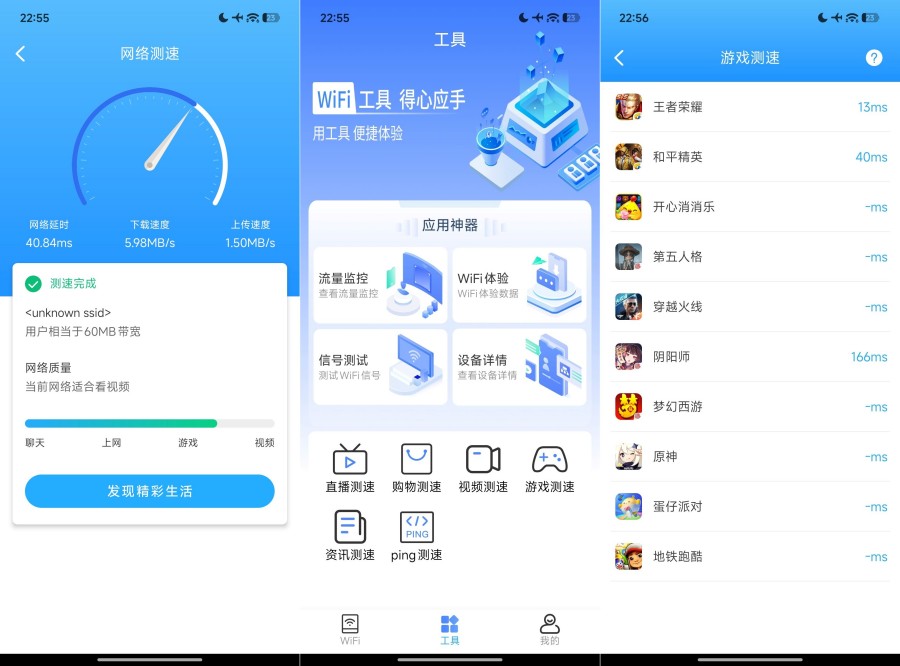Start 直播测速 tool
Image resolution: width=900 pixels, height=666 pixels.
[350, 469]
